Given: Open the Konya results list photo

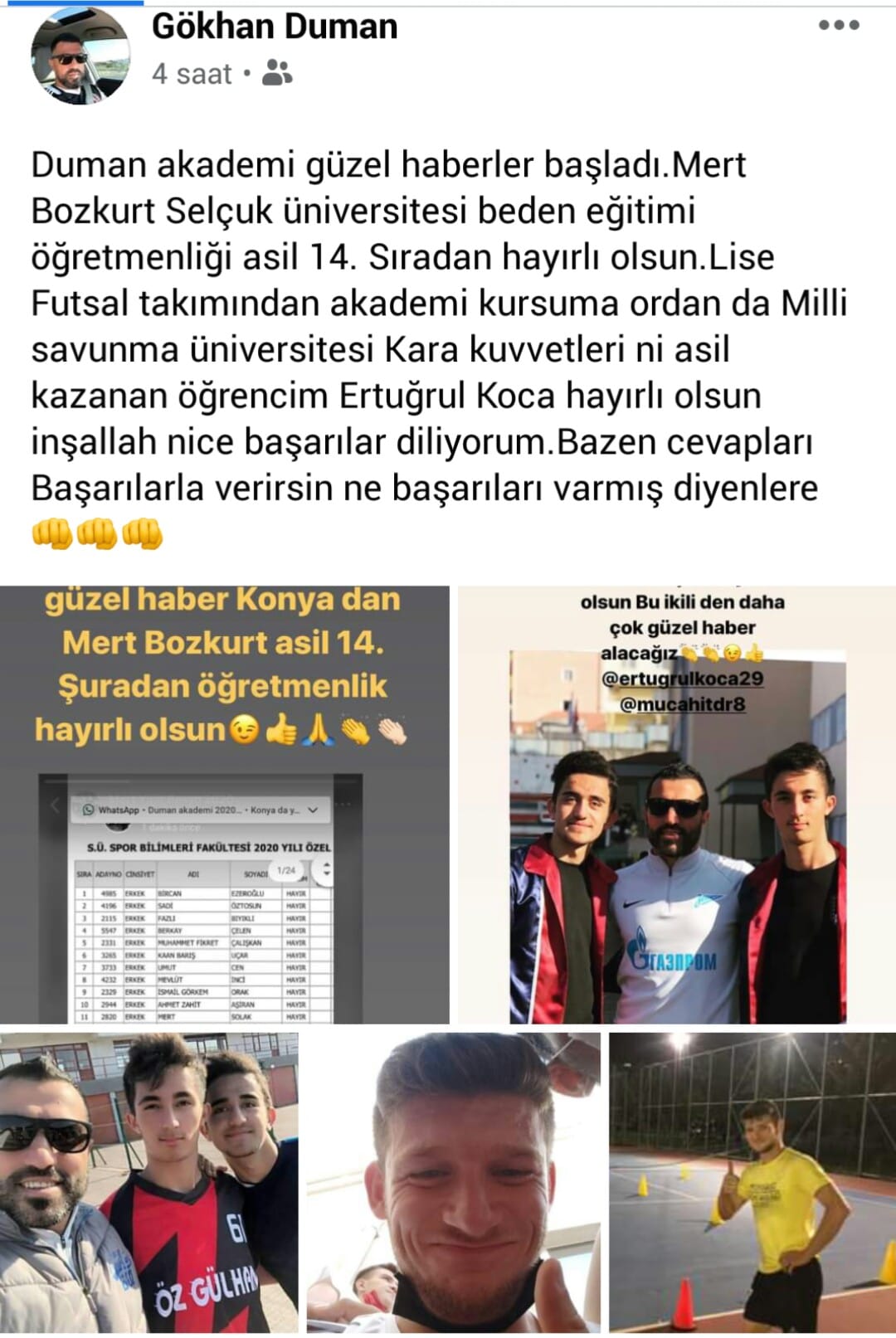Looking at the screenshot, I should 225,805.
